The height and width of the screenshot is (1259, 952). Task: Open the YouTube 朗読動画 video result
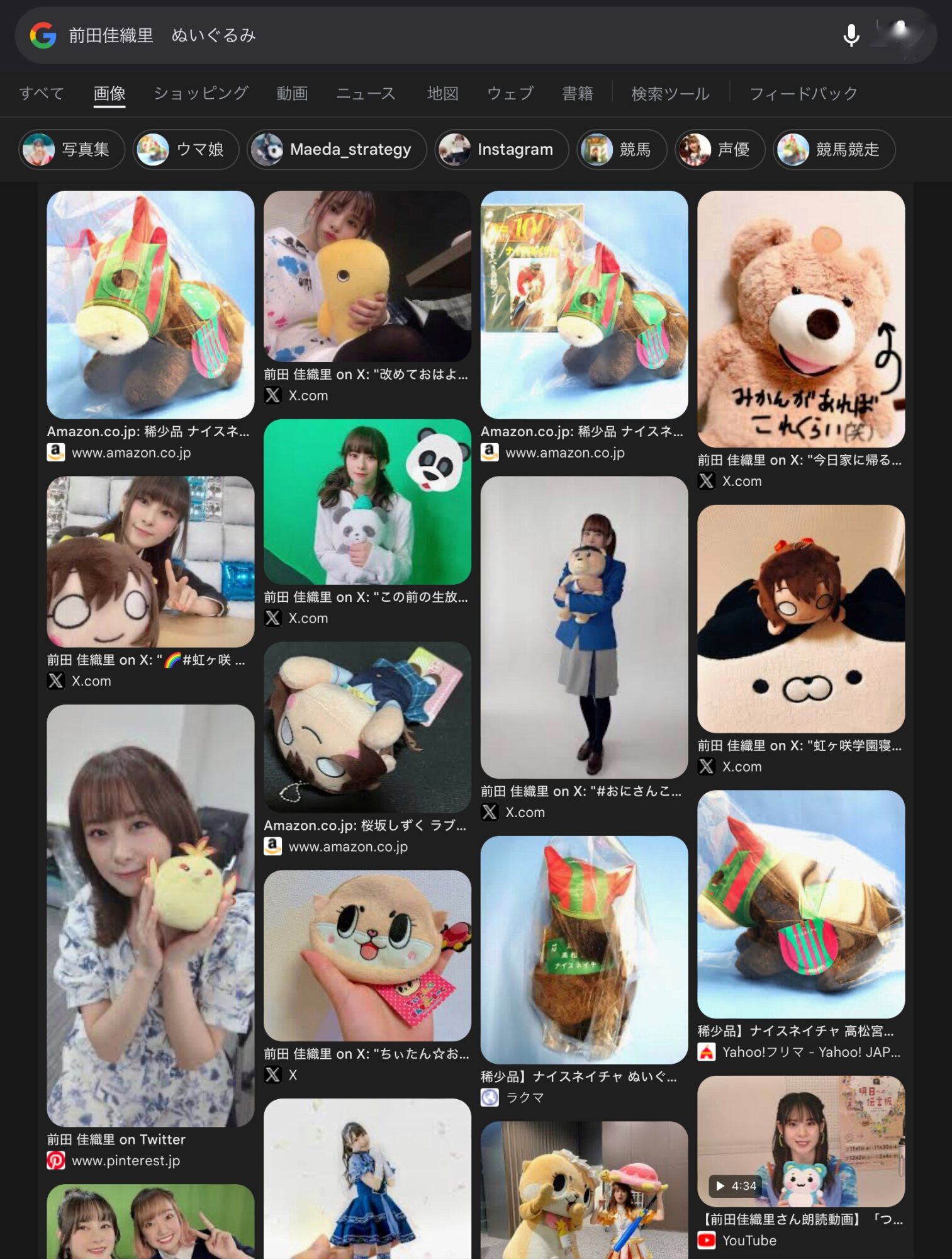(x=800, y=1141)
